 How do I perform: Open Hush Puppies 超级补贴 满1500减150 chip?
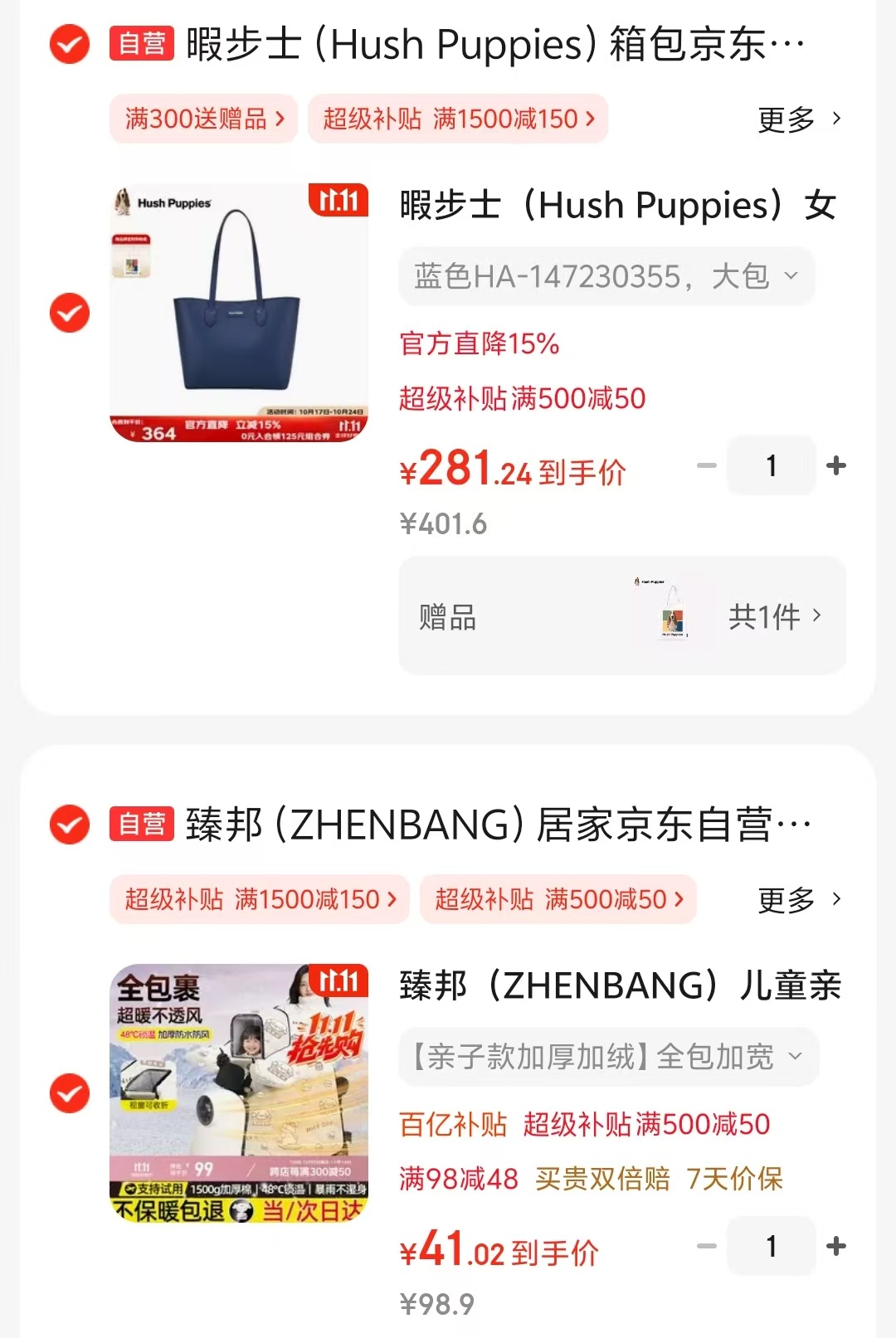[458, 119]
